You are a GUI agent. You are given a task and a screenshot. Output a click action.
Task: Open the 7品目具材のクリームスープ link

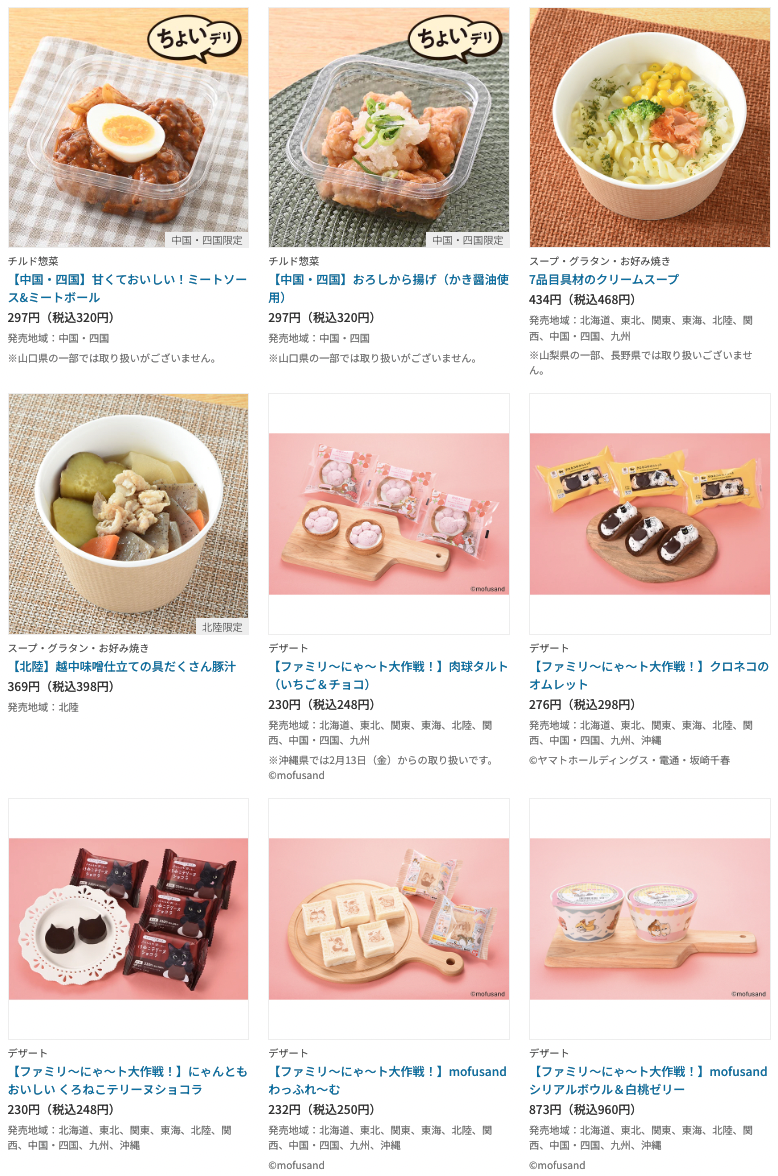(x=603, y=279)
